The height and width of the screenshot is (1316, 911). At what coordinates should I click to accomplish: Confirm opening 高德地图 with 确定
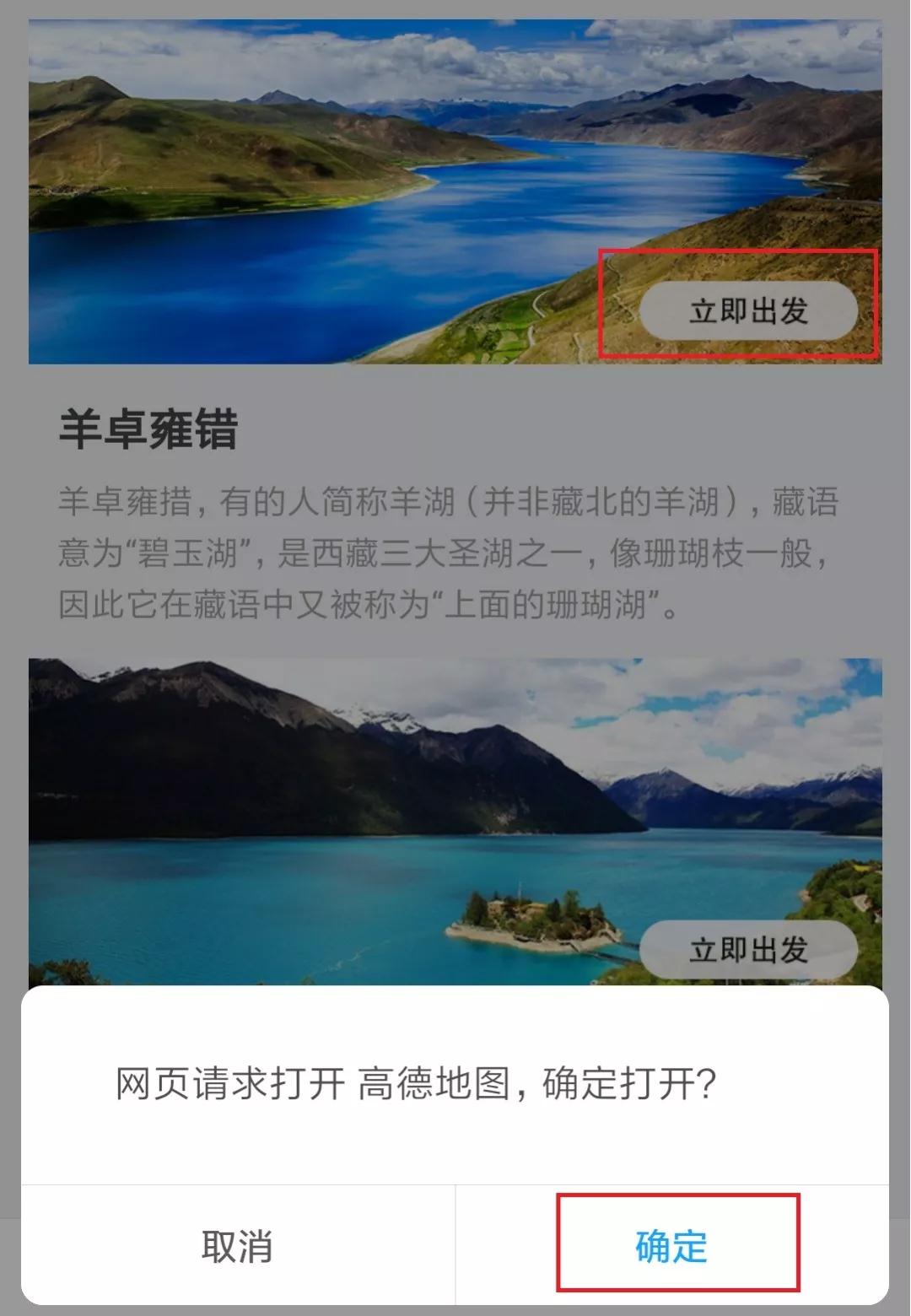(671, 1246)
